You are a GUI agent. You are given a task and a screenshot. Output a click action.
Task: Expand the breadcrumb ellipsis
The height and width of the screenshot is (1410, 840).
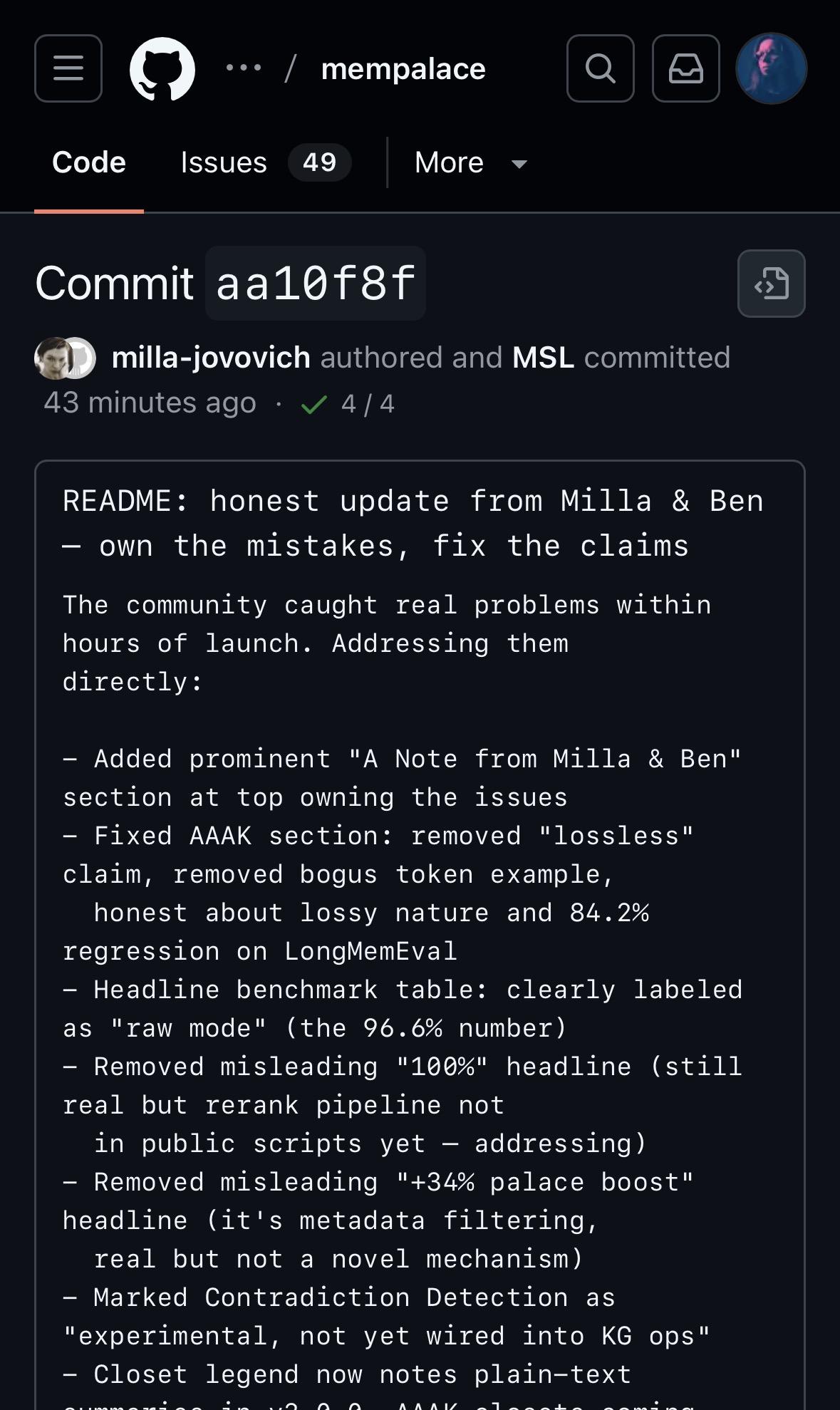tap(244, 68)
